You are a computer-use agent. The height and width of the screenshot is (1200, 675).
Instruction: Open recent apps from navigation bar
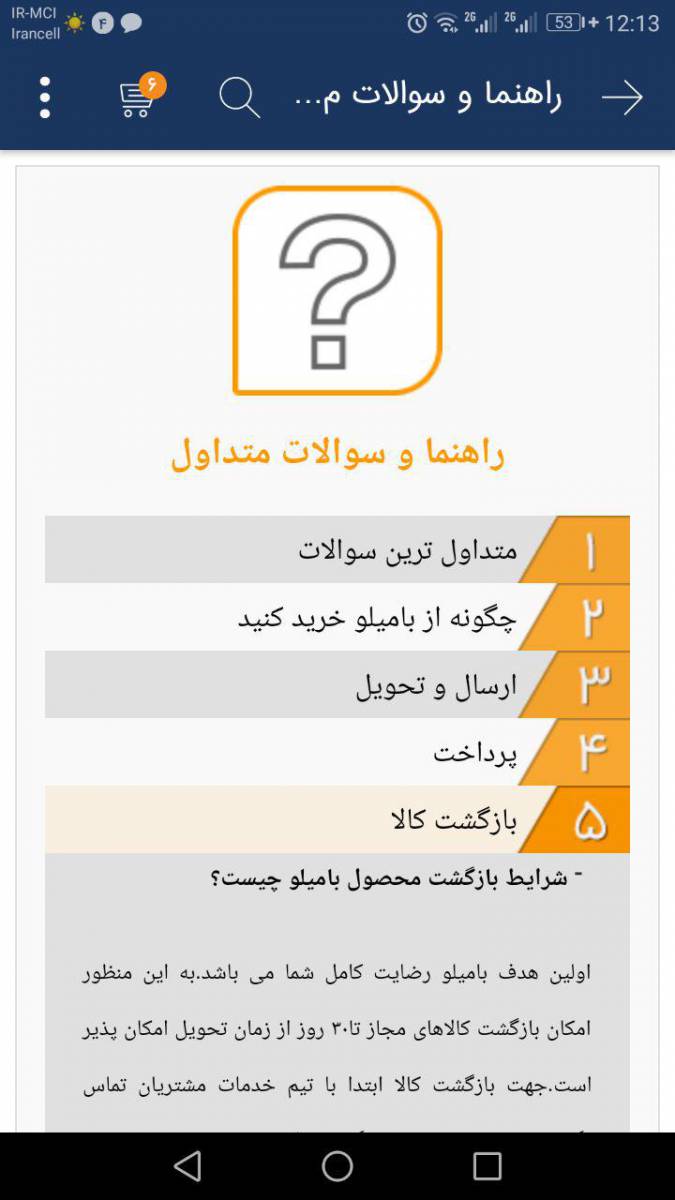click(487, 1166)
